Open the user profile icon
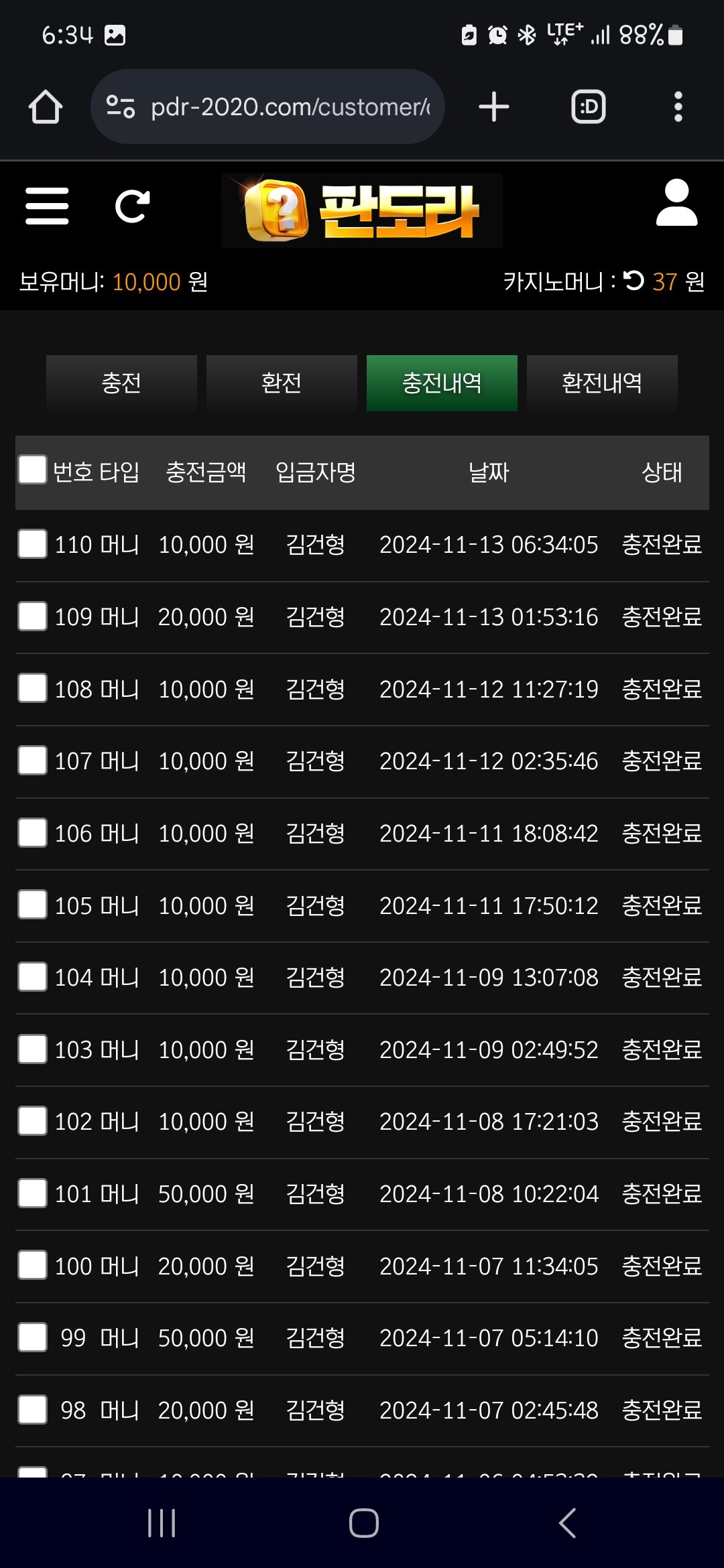This screenshot has height=1568, width=724. [676, 203]
